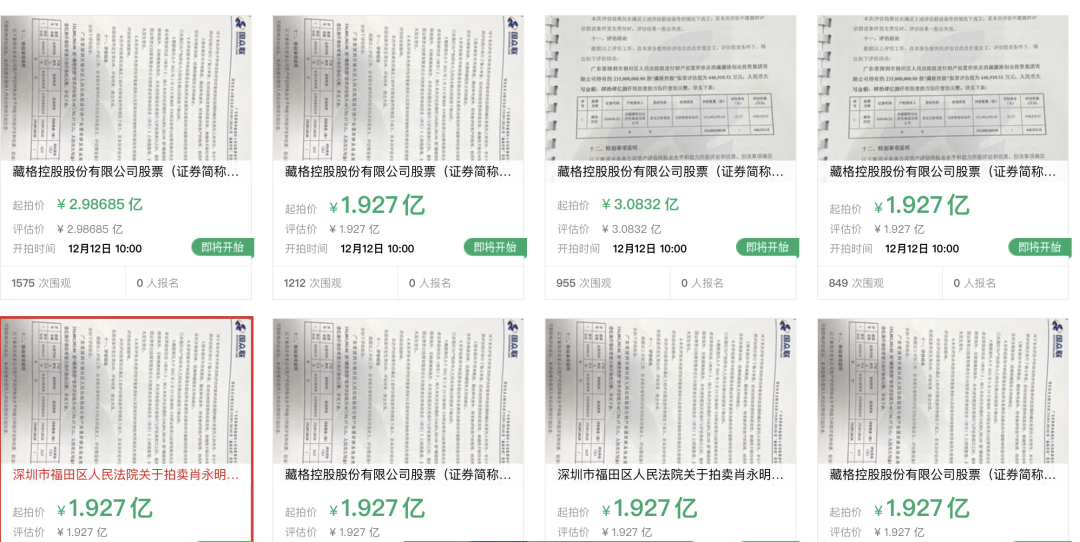Open the stock listing starting at ¥2.98685 亿
The image size is (1080, 542).
point(126,172)
